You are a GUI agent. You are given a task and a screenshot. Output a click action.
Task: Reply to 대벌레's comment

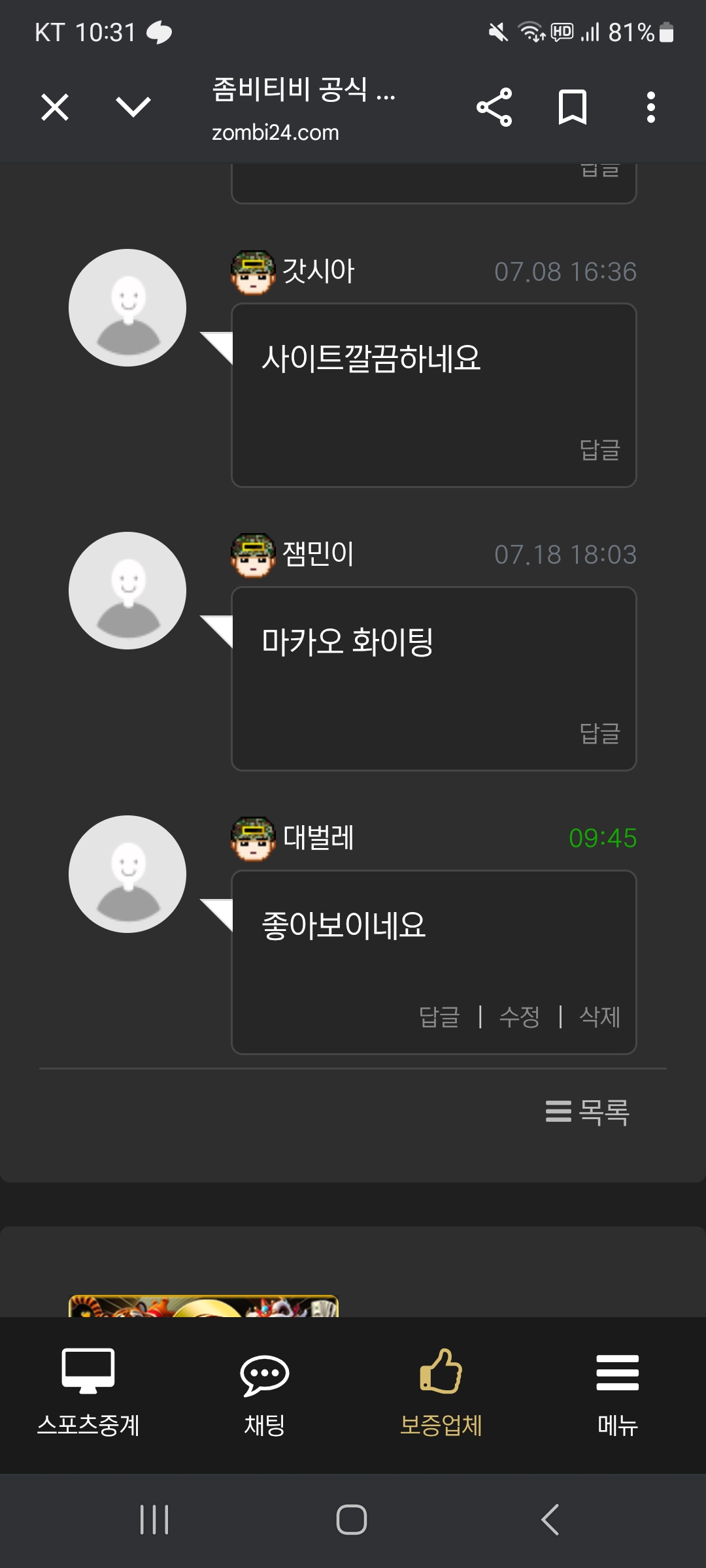[x=439, y=1017]
